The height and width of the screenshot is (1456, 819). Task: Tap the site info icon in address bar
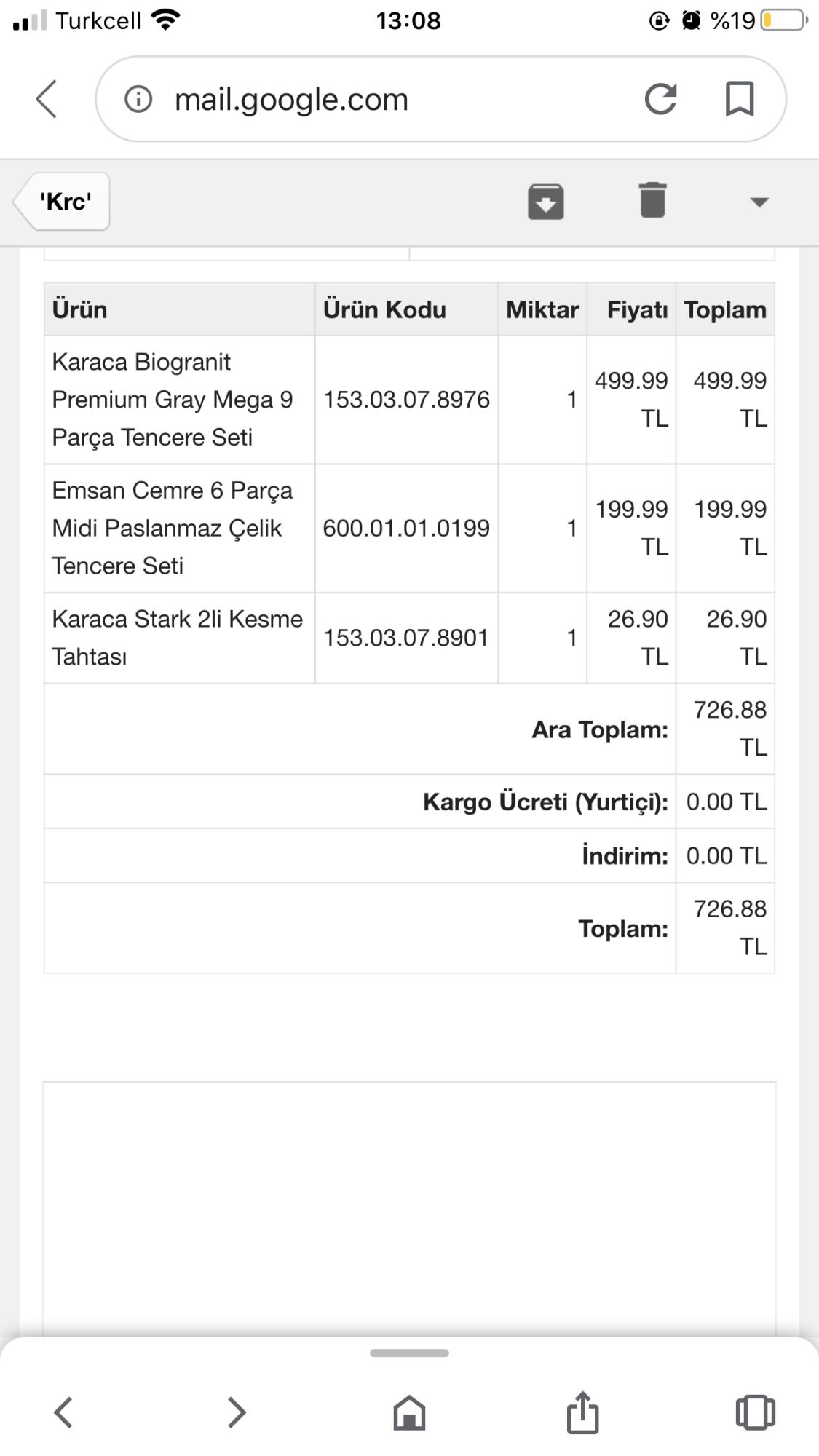pyautogui.click(x=138, y=99)
